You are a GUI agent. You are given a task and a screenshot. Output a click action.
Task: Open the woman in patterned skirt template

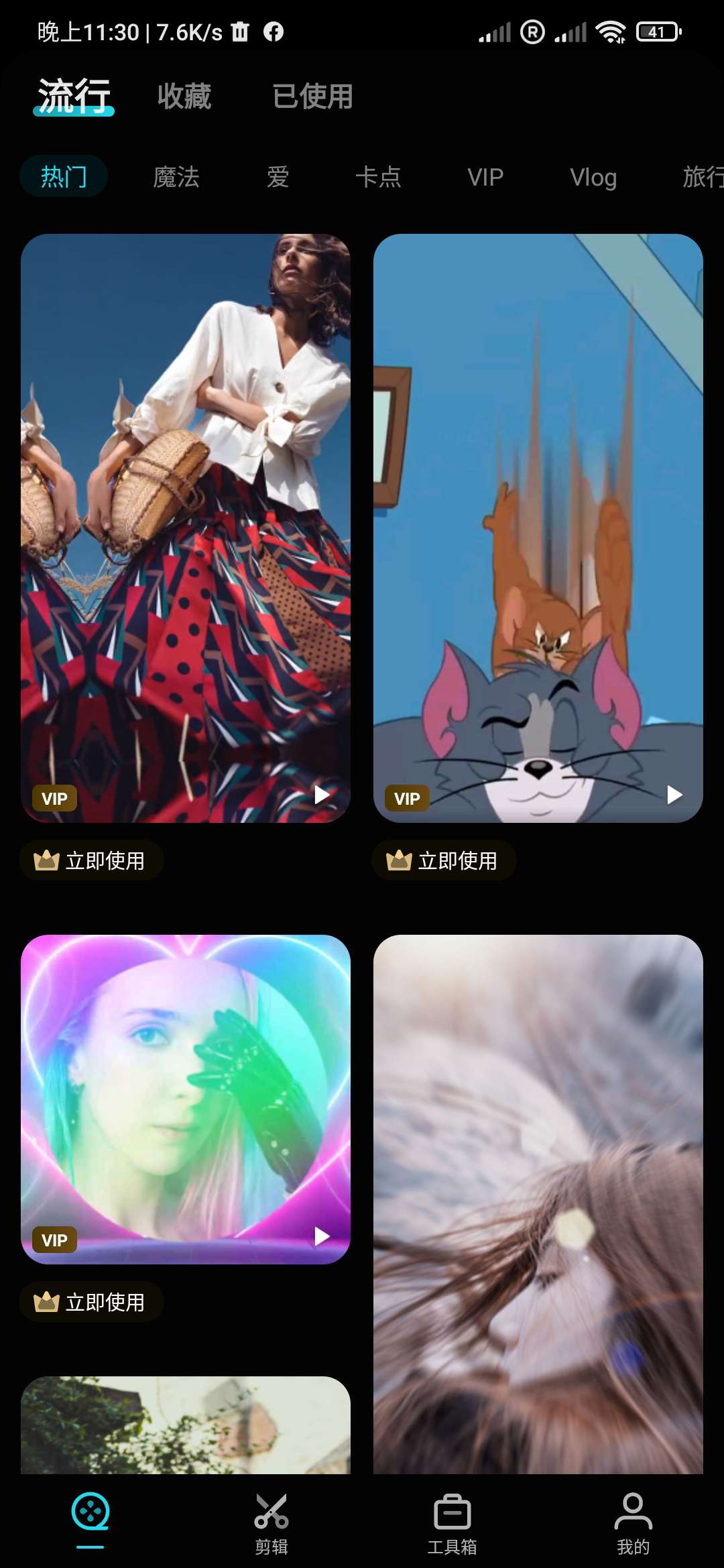pos(186,527)
